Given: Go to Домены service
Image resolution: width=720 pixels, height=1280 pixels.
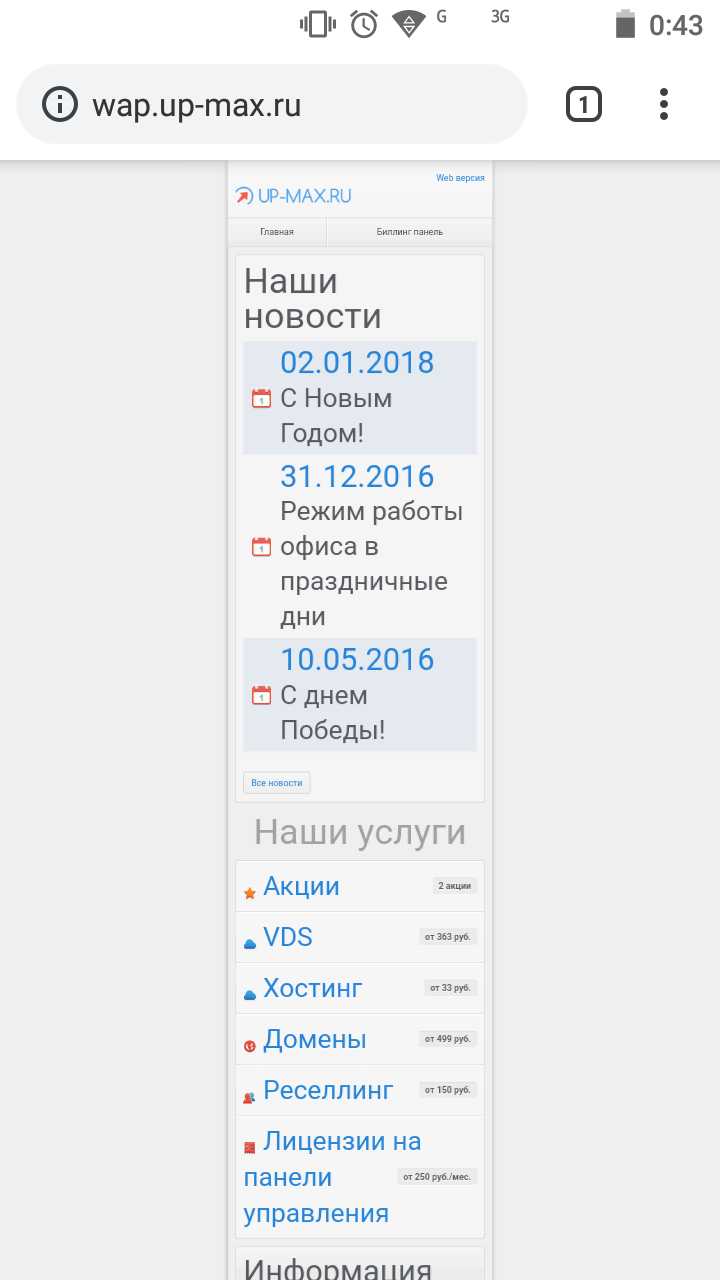Looking at the screenshot, I should [314, 1040].
